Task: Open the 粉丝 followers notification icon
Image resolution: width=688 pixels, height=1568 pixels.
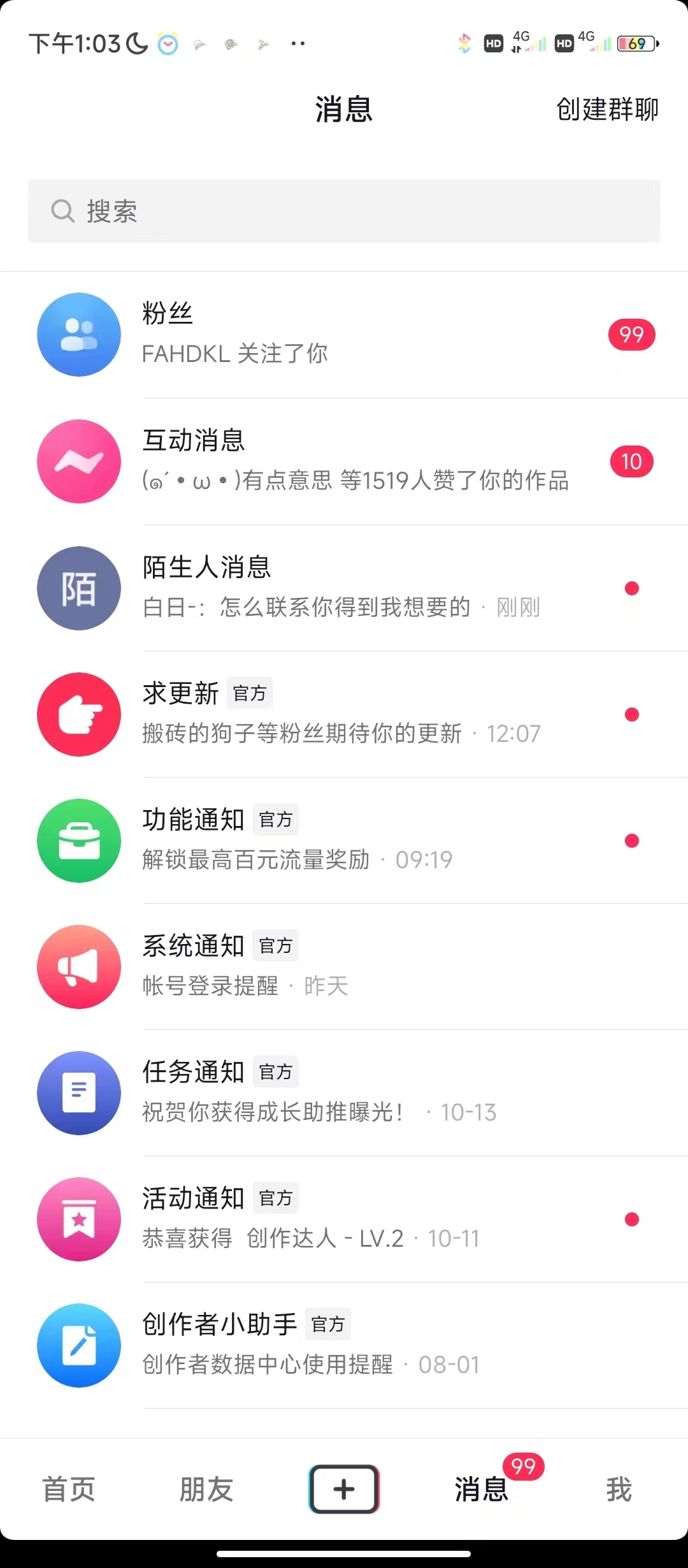Action: click(x=78, y=334)
